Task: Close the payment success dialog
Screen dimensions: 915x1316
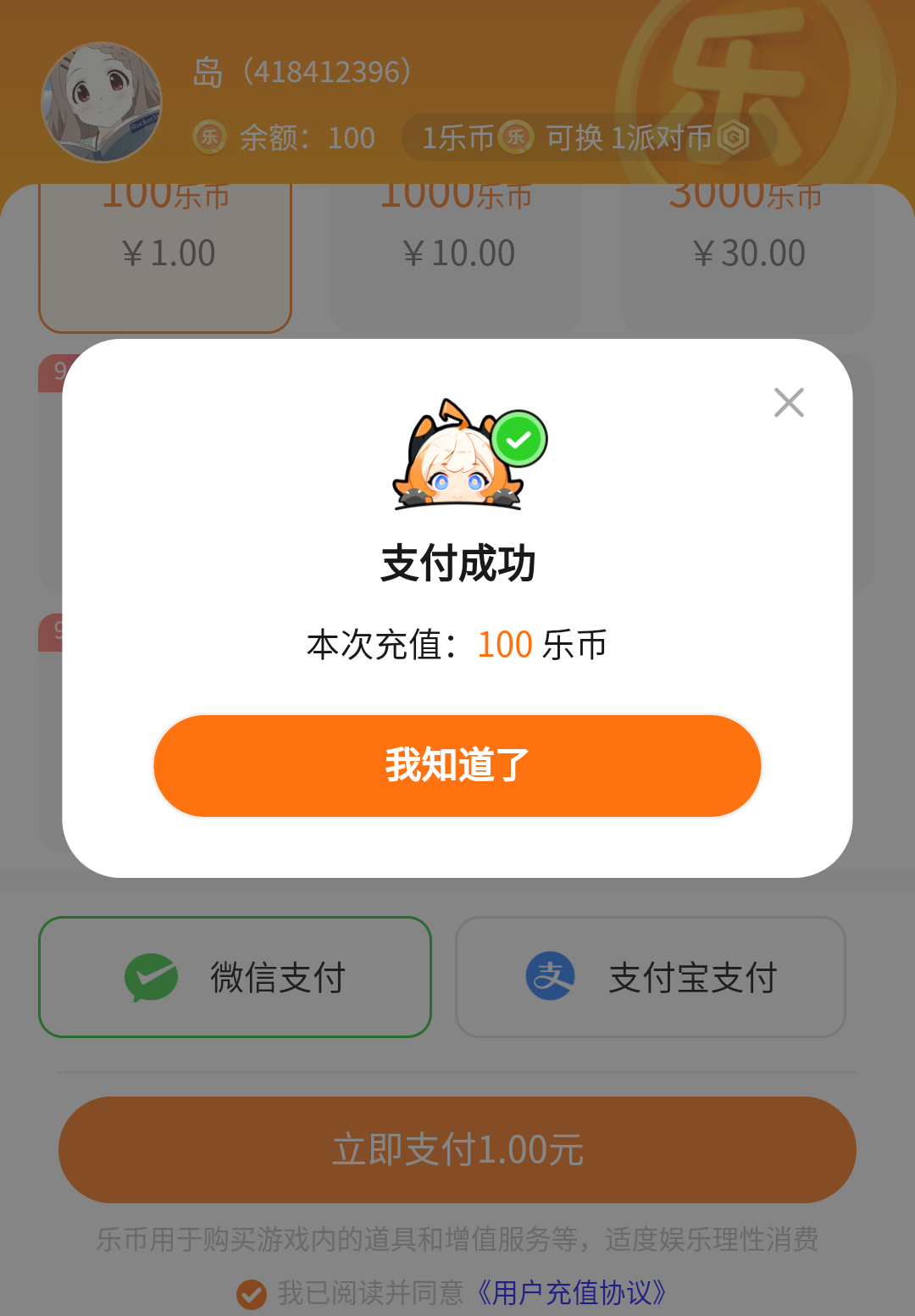Action: [789, 403]
